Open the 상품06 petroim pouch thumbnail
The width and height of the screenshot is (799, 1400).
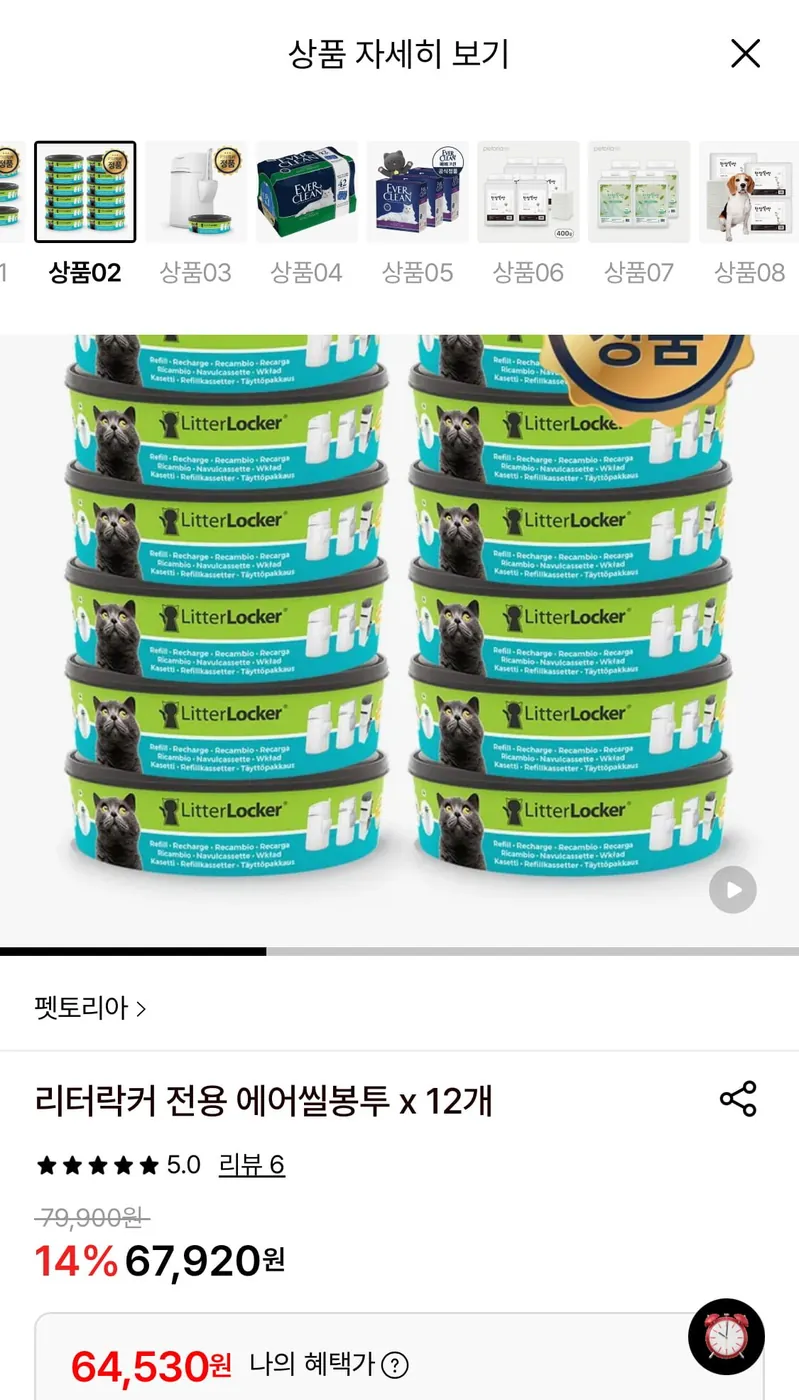click(x=528, y=191)
